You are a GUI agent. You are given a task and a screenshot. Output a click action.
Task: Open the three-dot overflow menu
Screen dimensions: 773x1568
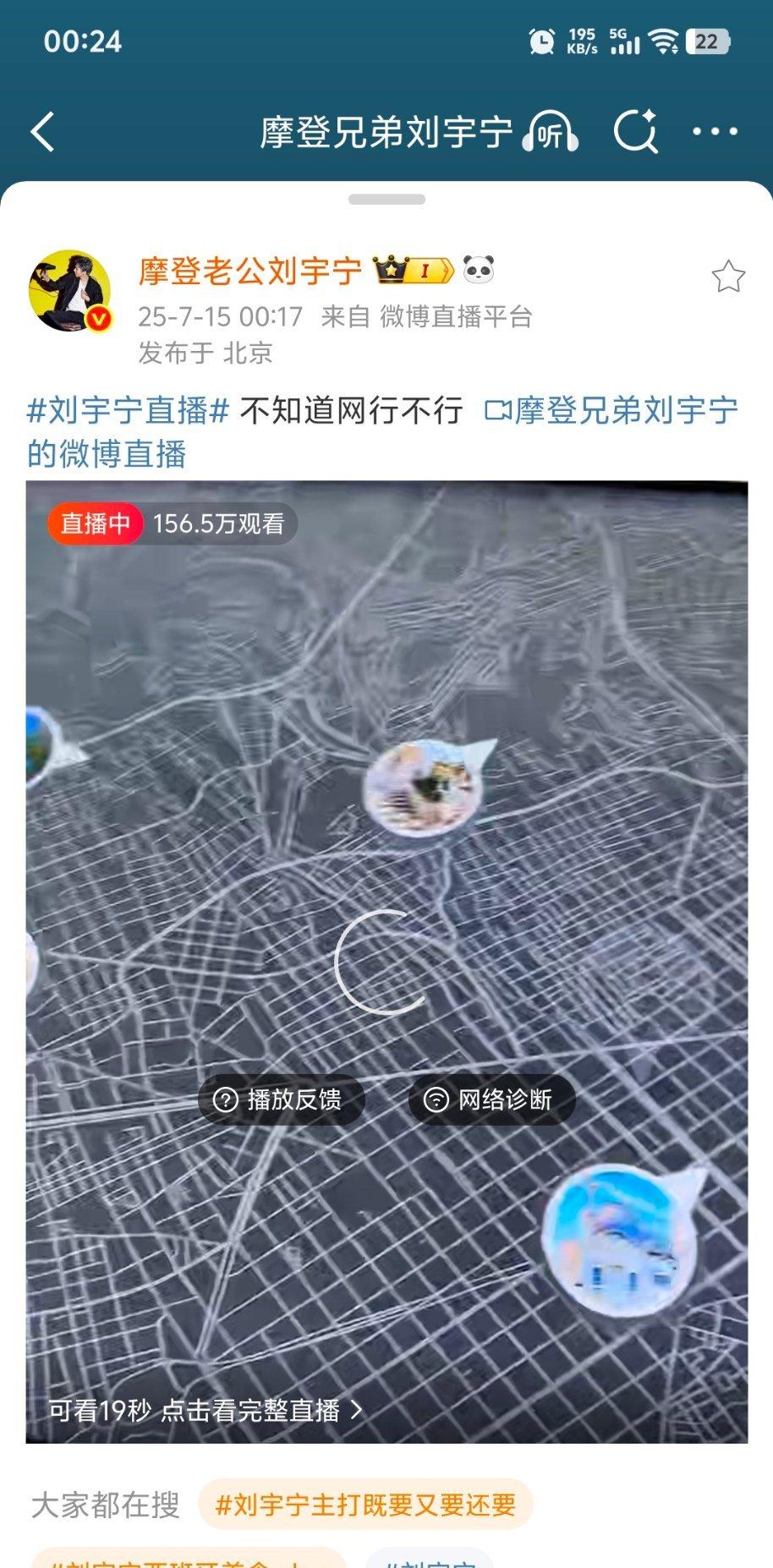(715, 132)
